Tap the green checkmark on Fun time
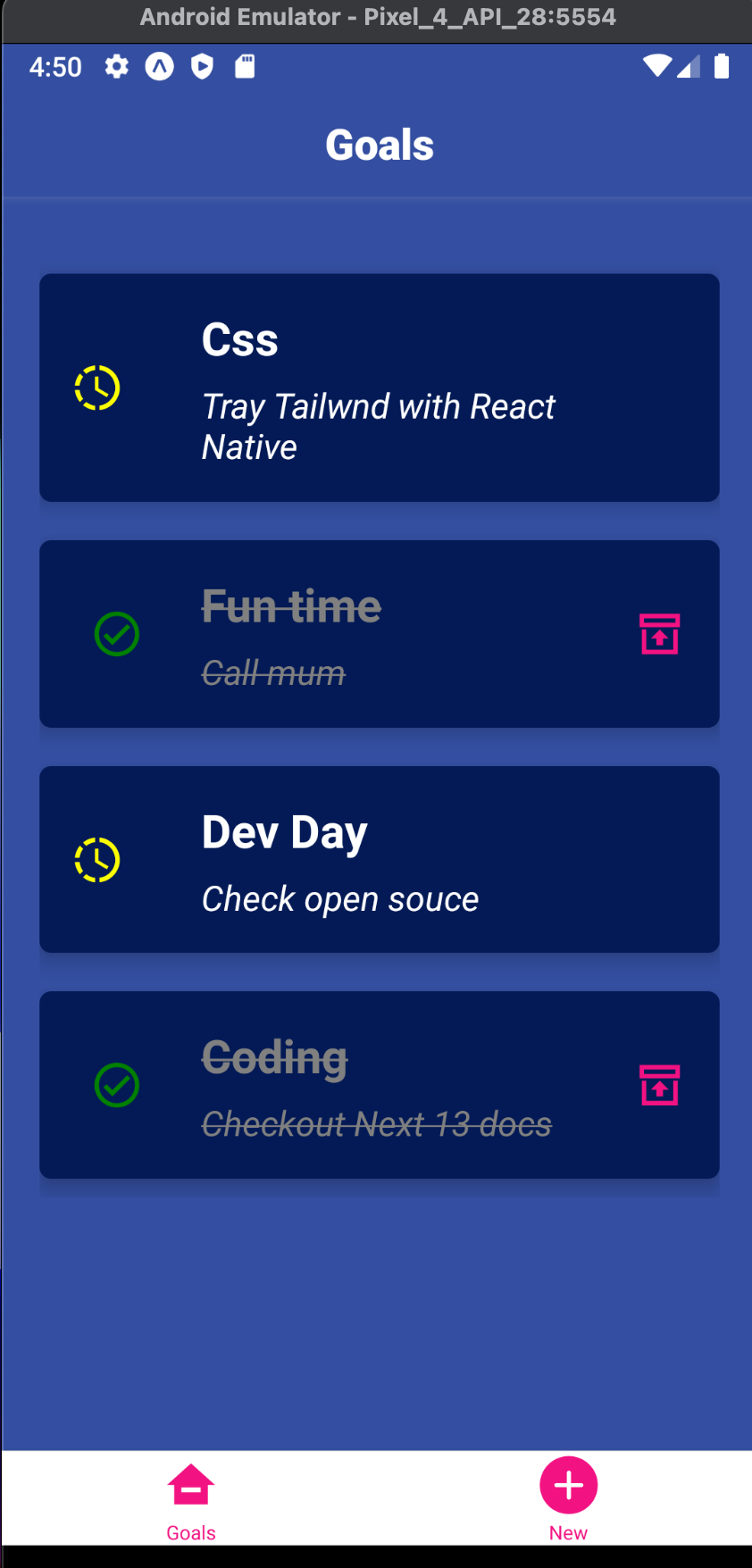The image size is (752, 1568). (117, 634)
